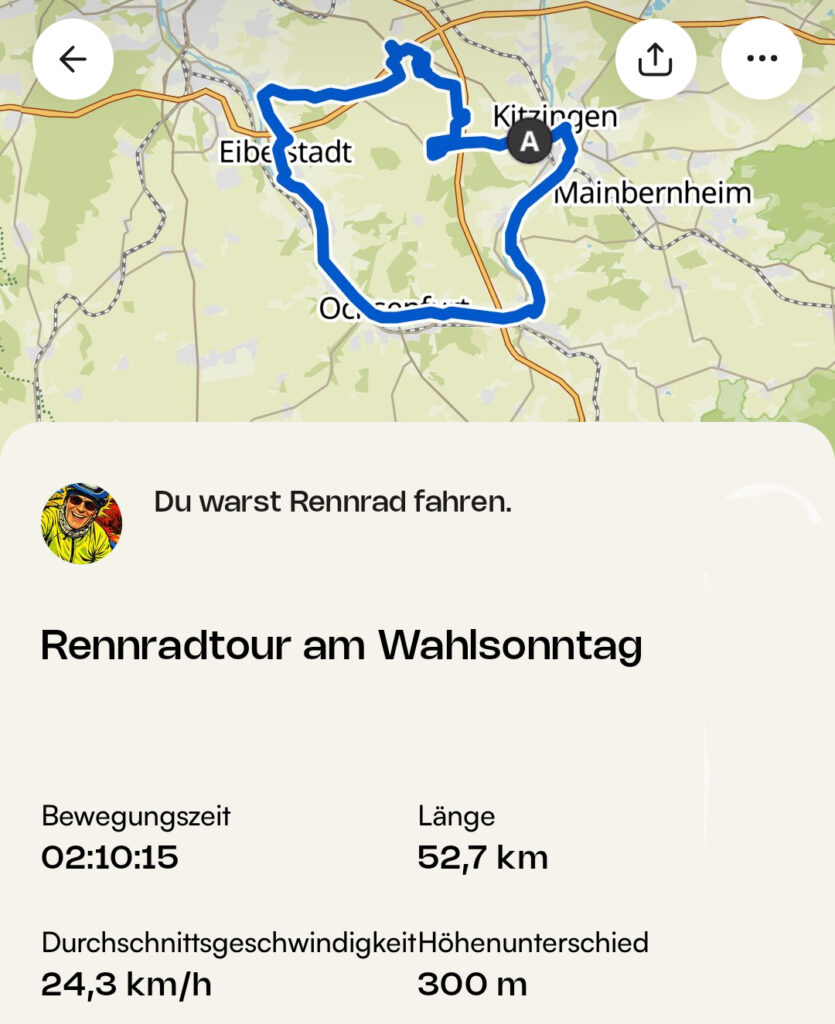
Task: Open the rider's profile picture
Action: pyautogui.click(x=82, y=524)
